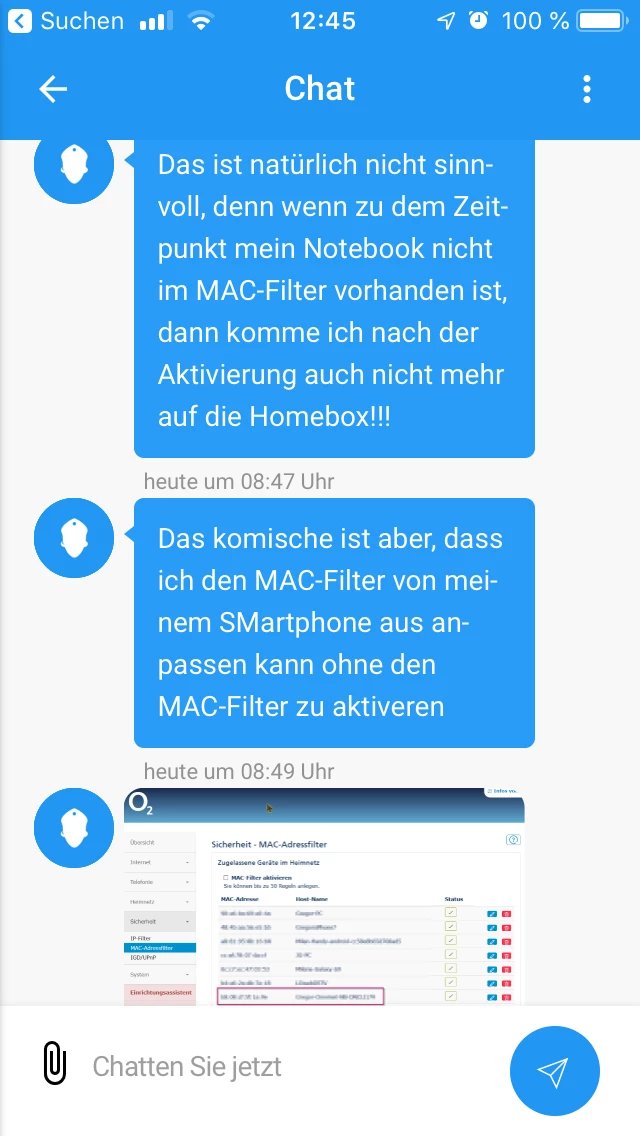640x1136 pixels.
Task: Go back from the Chat screen
Action: coord(53,89)
